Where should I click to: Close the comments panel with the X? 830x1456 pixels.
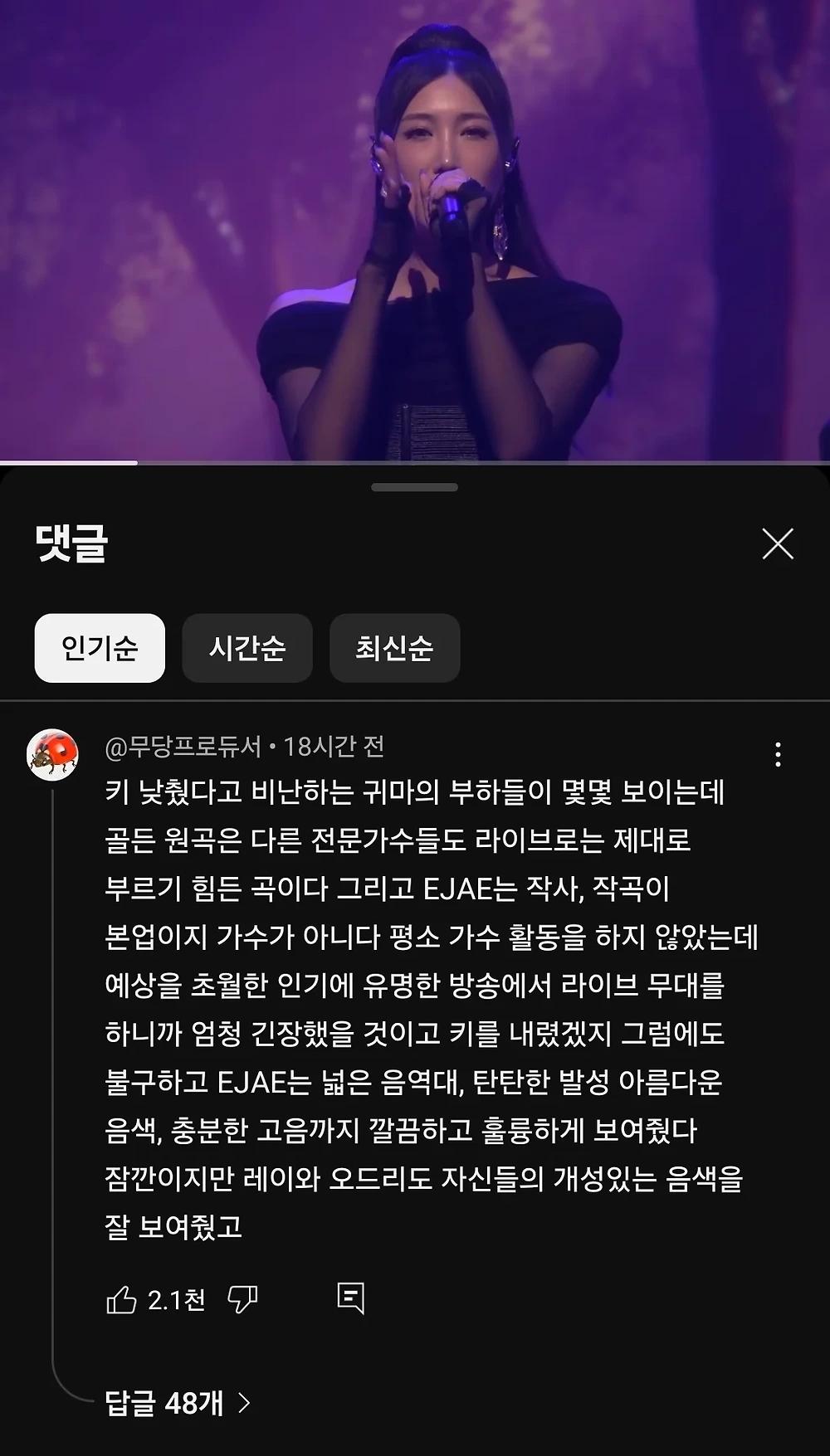[x=778, y=546]
